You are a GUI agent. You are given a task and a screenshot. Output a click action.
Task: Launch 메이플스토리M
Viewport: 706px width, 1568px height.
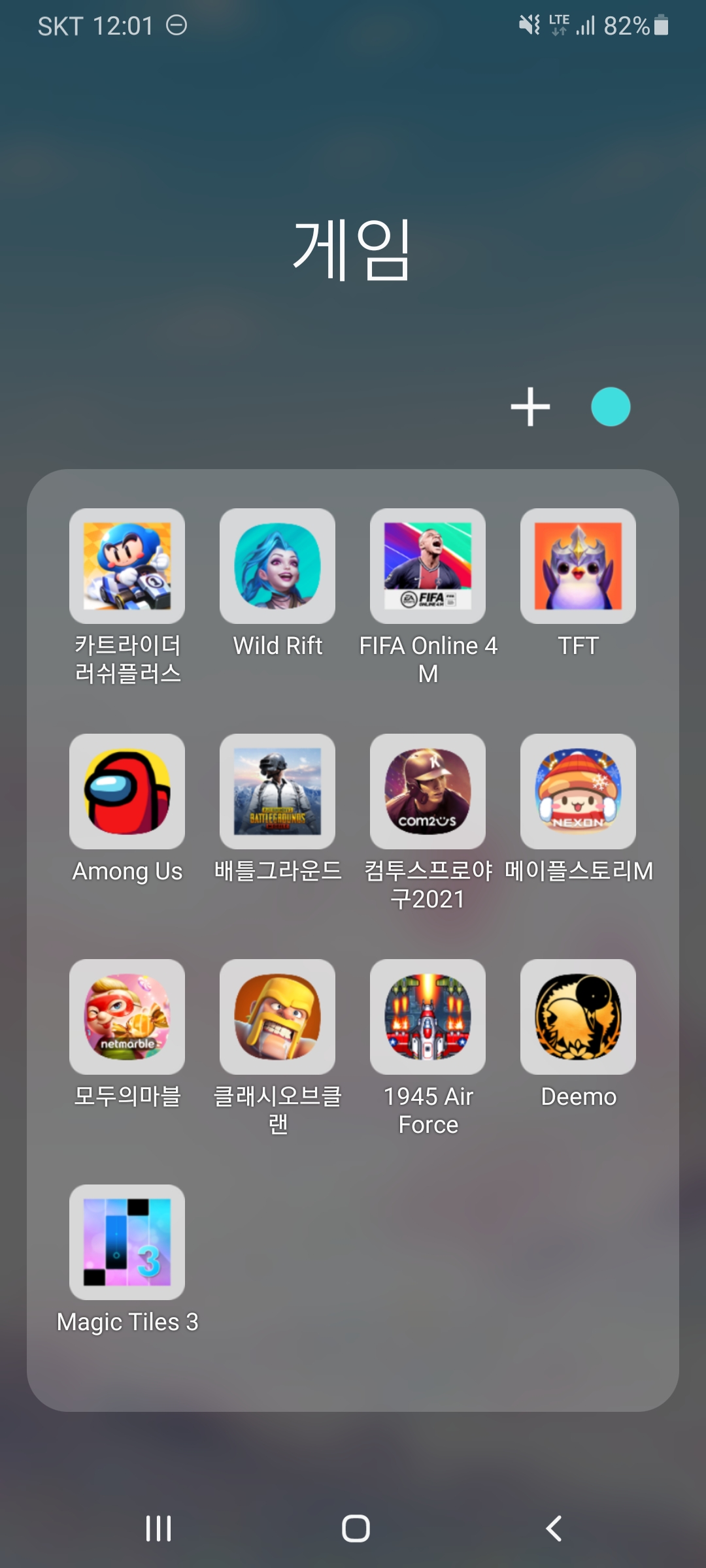(x=579, y=792)
